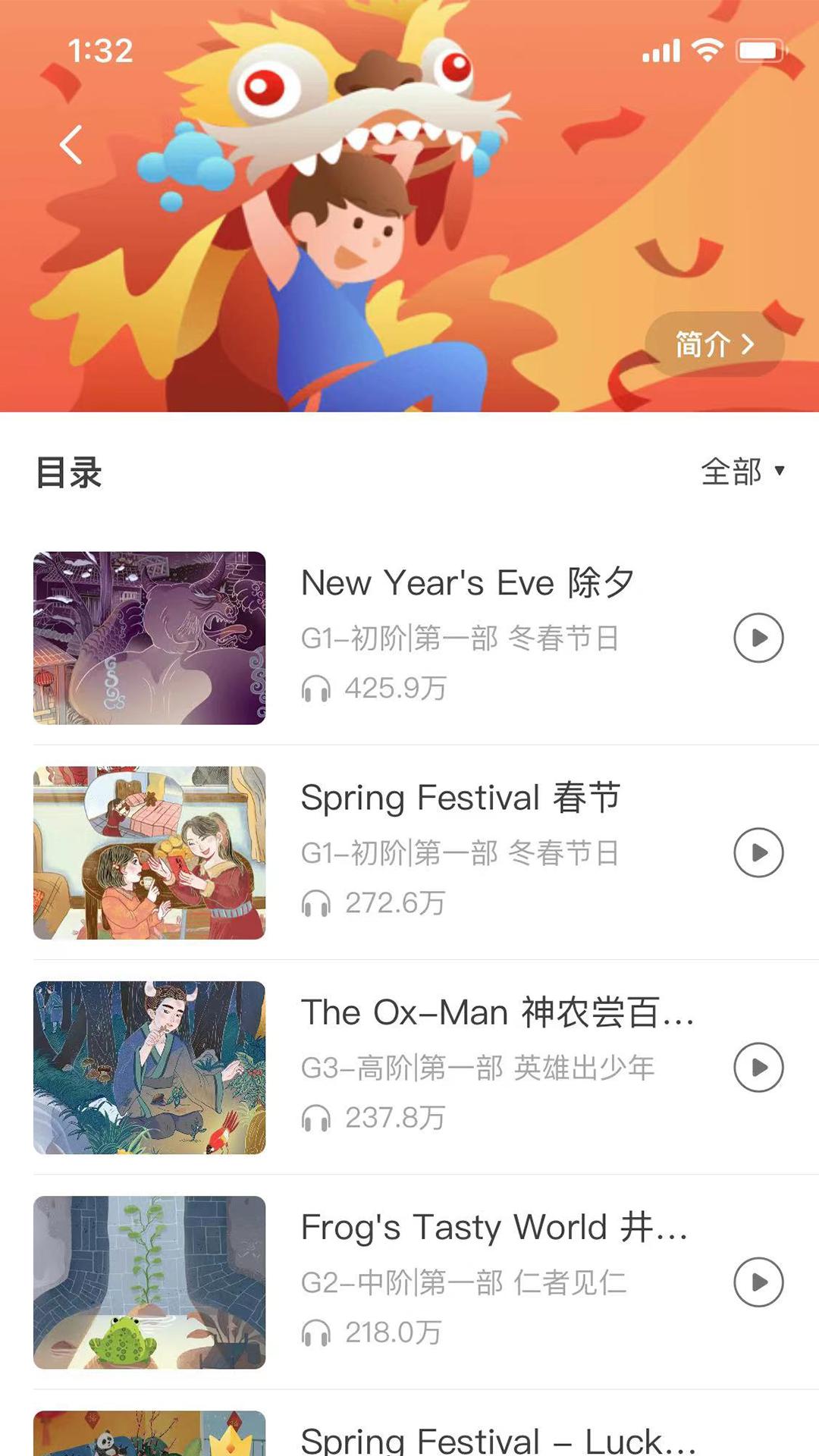Tap the headphone icon beside 272.6万

pyautogui.click(x=317, y=903)
